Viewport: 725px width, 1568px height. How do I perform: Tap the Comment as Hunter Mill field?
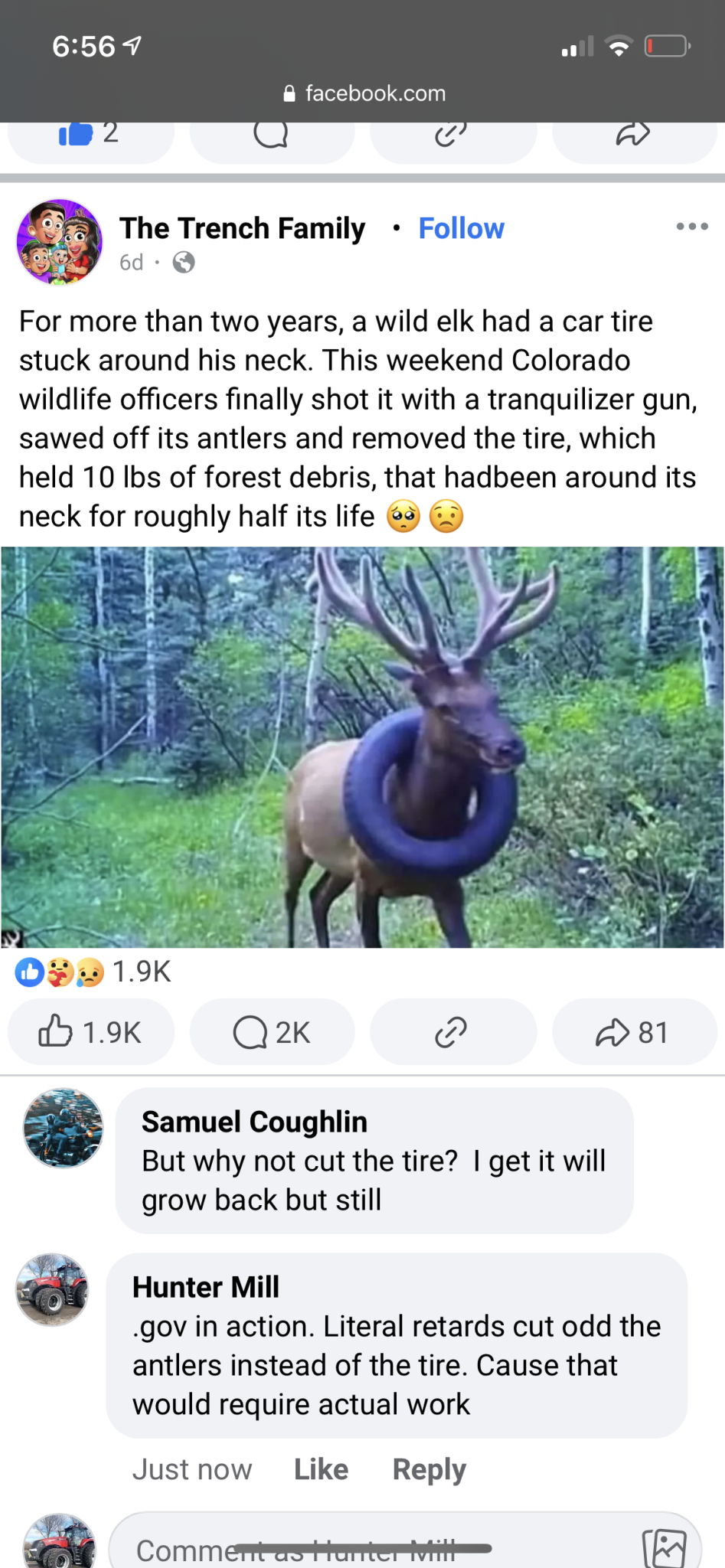(x=367, y=1548)
